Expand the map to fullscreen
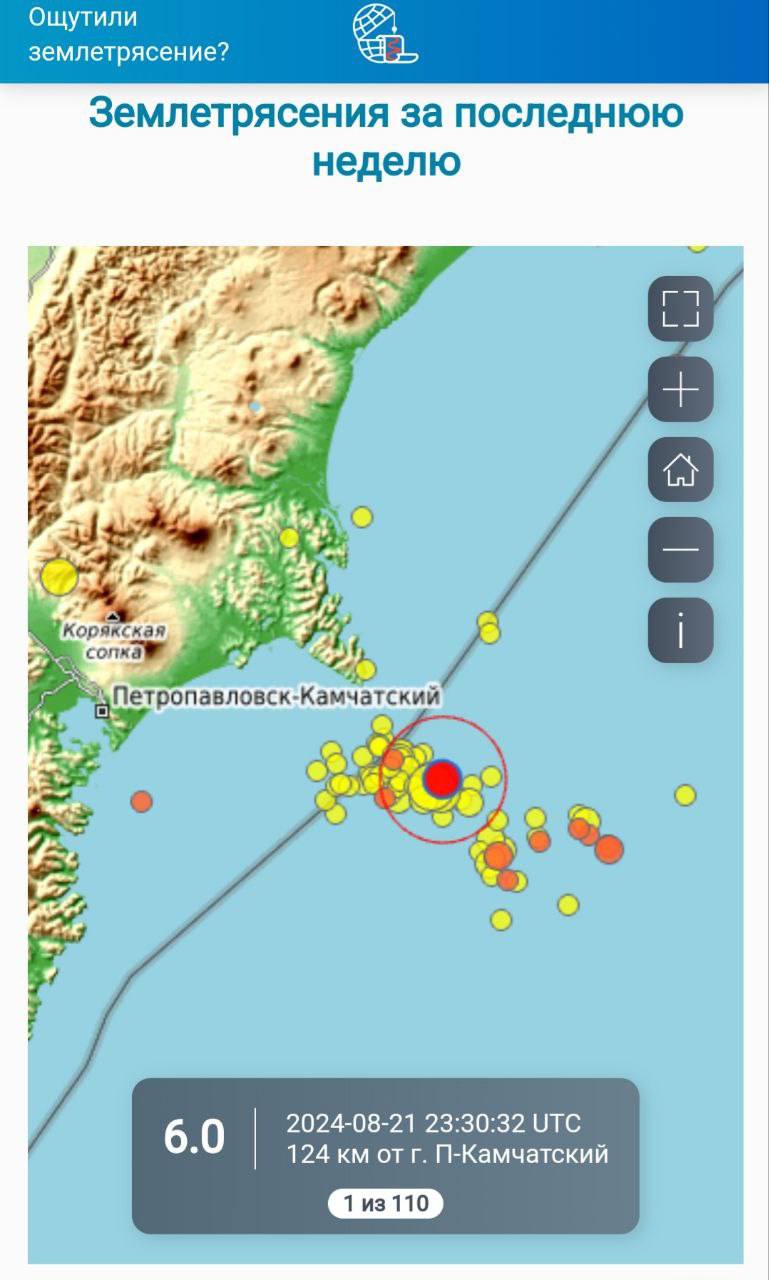The height and width of the screenshot is (1280, 769). coord(680,308)
